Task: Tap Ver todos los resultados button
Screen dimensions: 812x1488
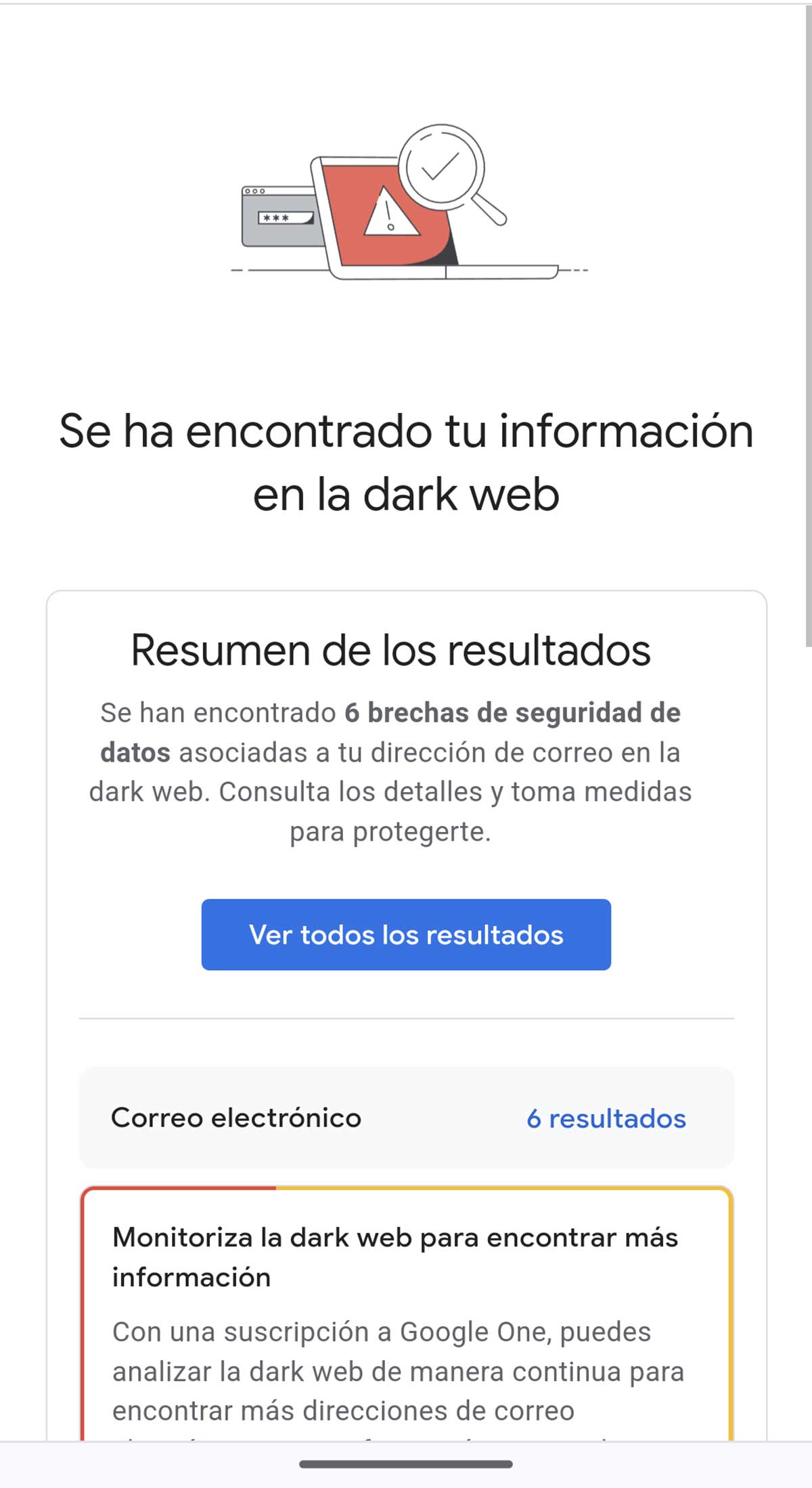Action: pos(406,934)
